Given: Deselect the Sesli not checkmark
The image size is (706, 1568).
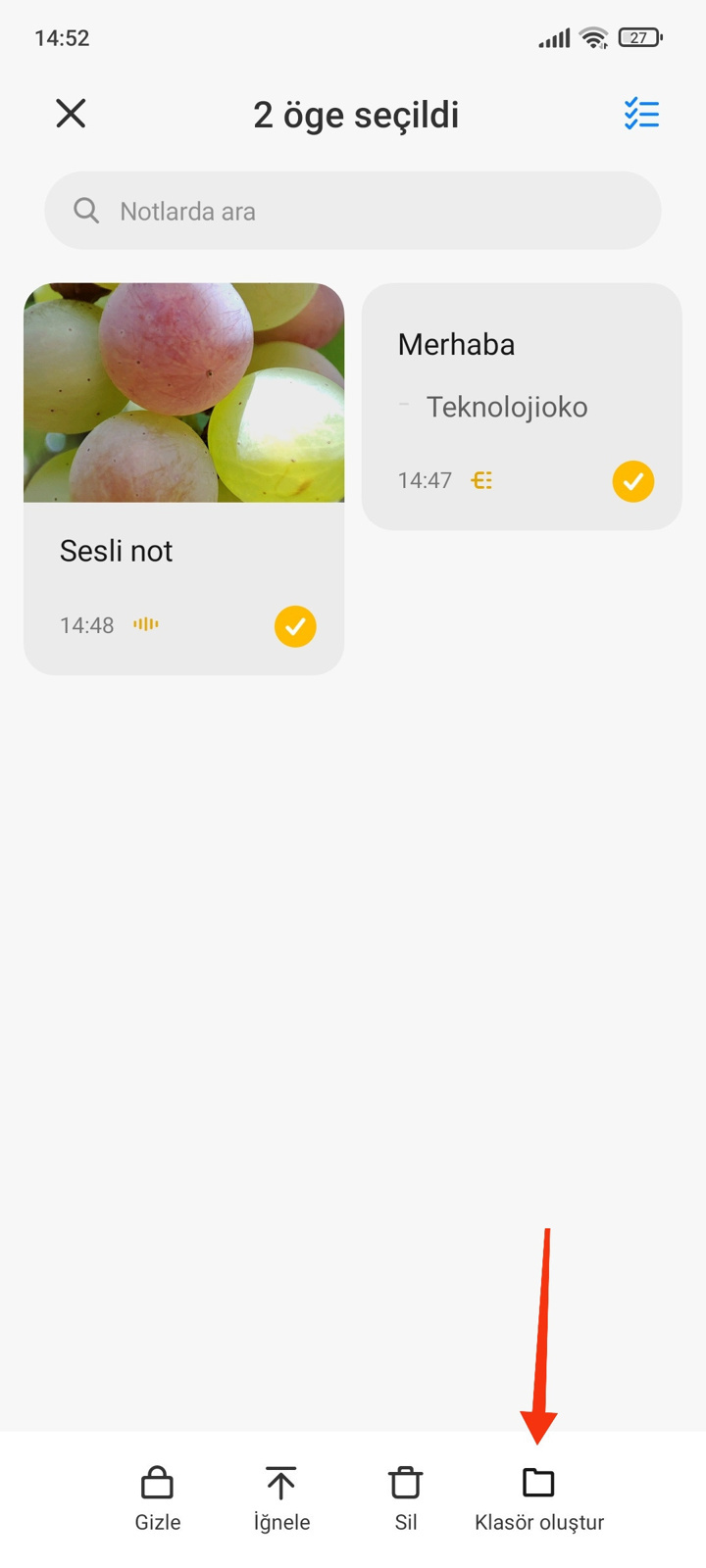Looking at the screenshot, I should (x=295, y=626).
